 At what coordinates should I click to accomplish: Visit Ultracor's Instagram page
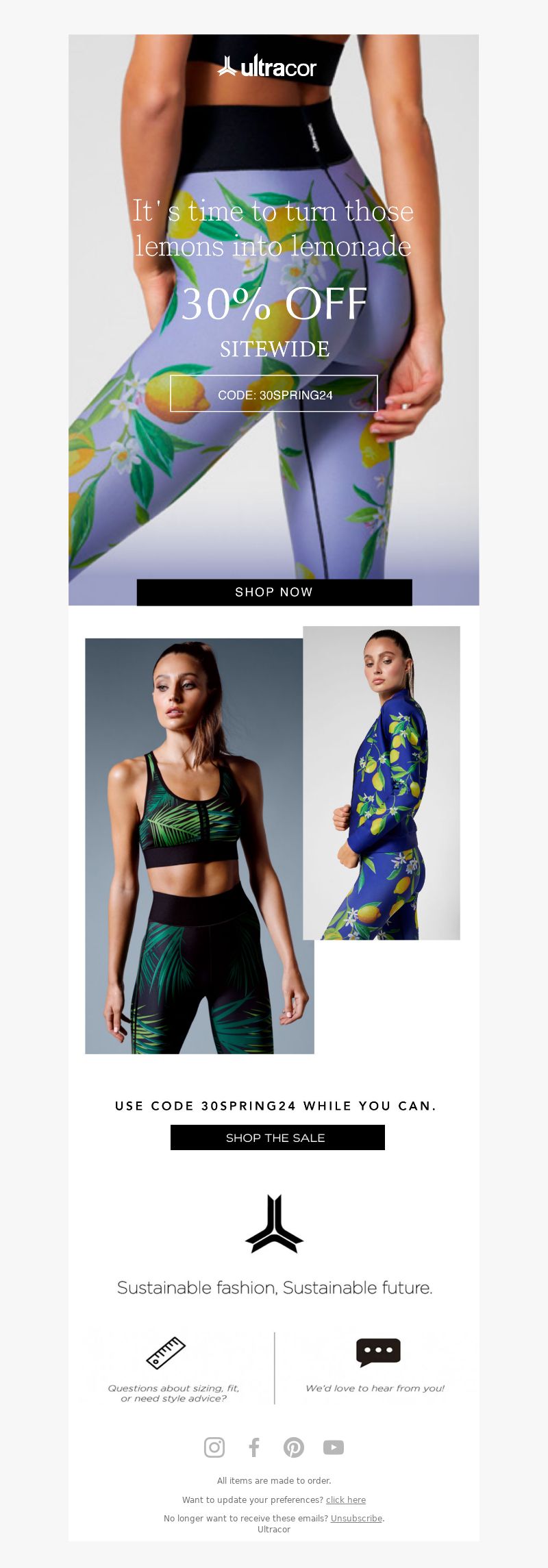214,1447
